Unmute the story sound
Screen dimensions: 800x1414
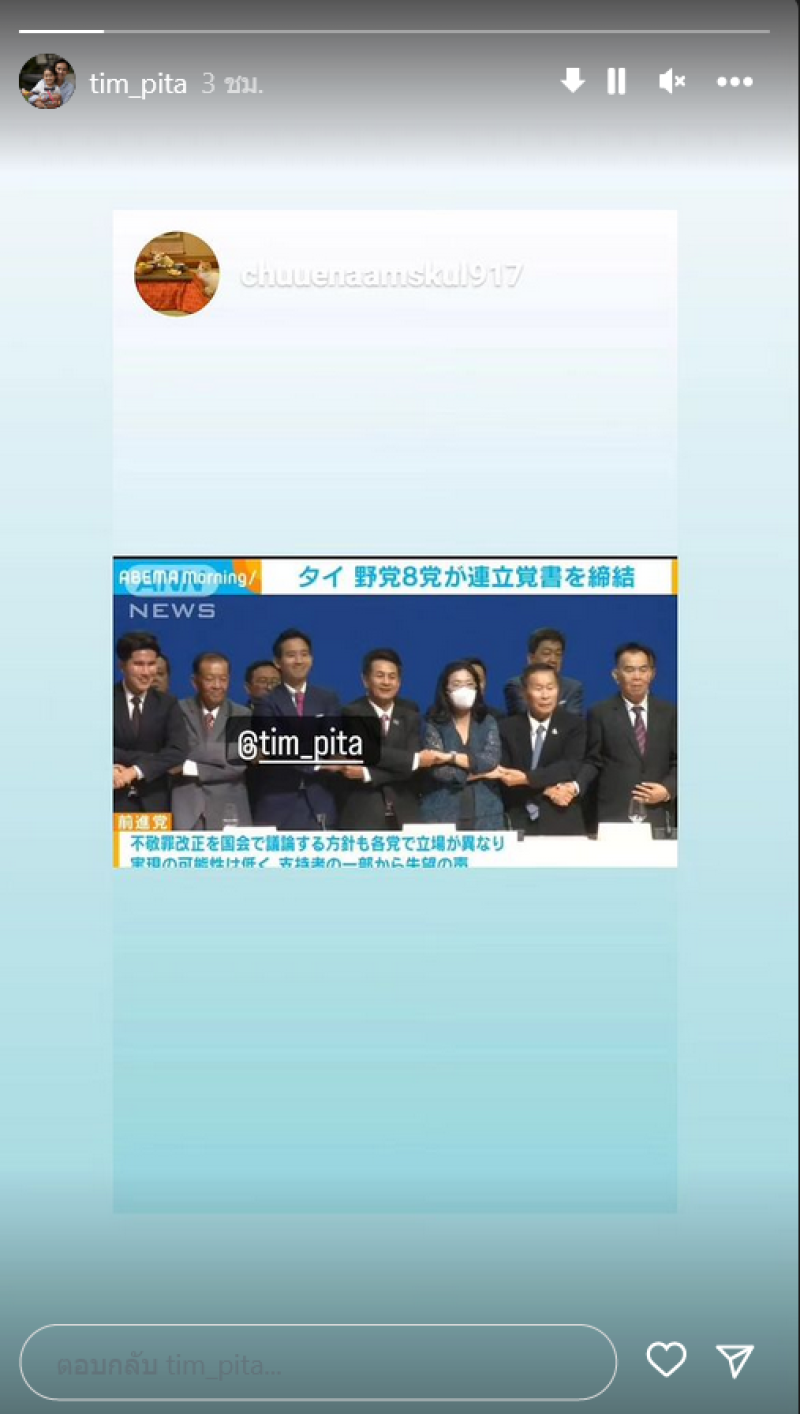pyautogui.click(x=671, y=82)
